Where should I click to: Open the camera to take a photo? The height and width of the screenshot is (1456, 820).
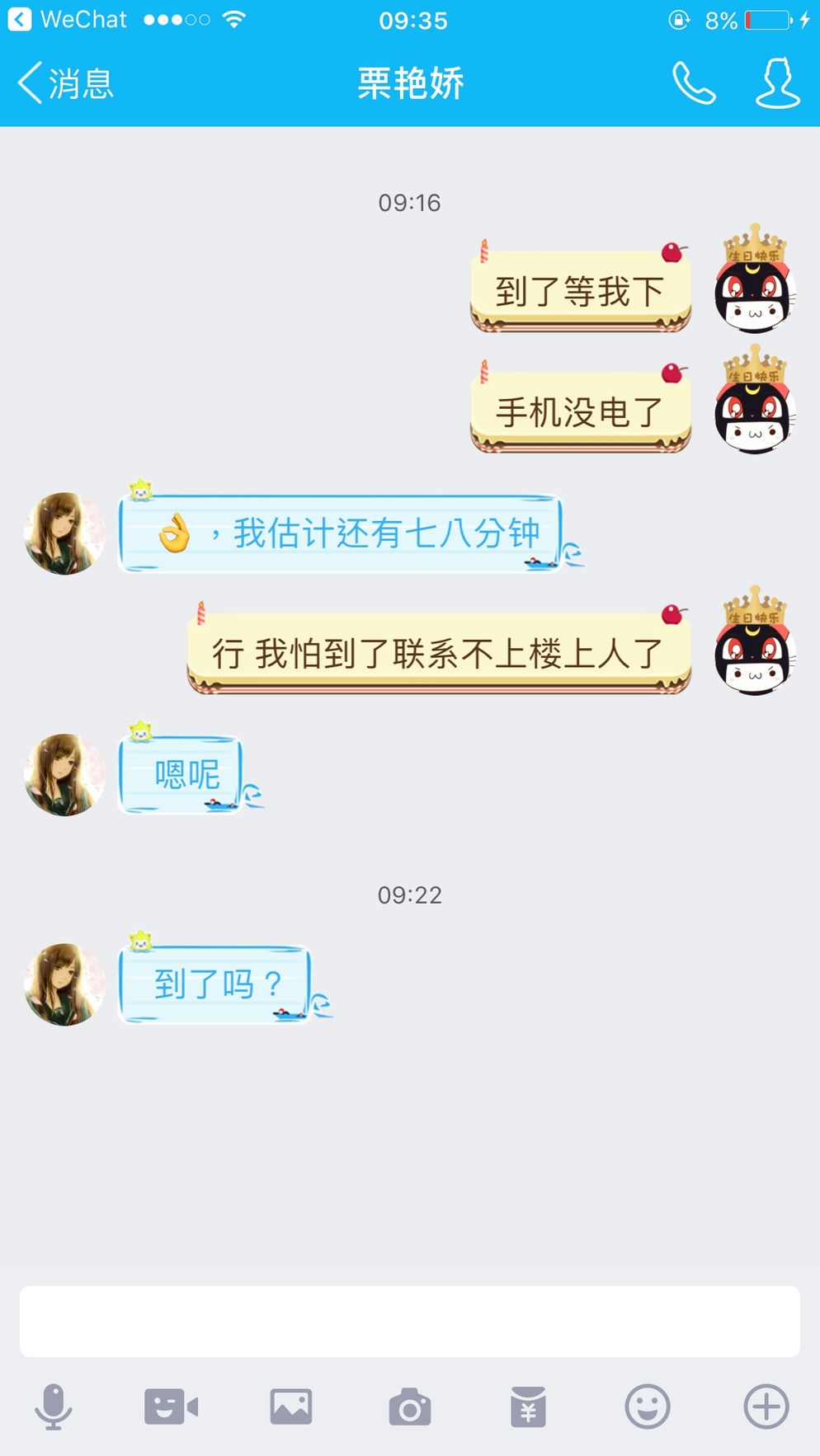(410, 1407)
